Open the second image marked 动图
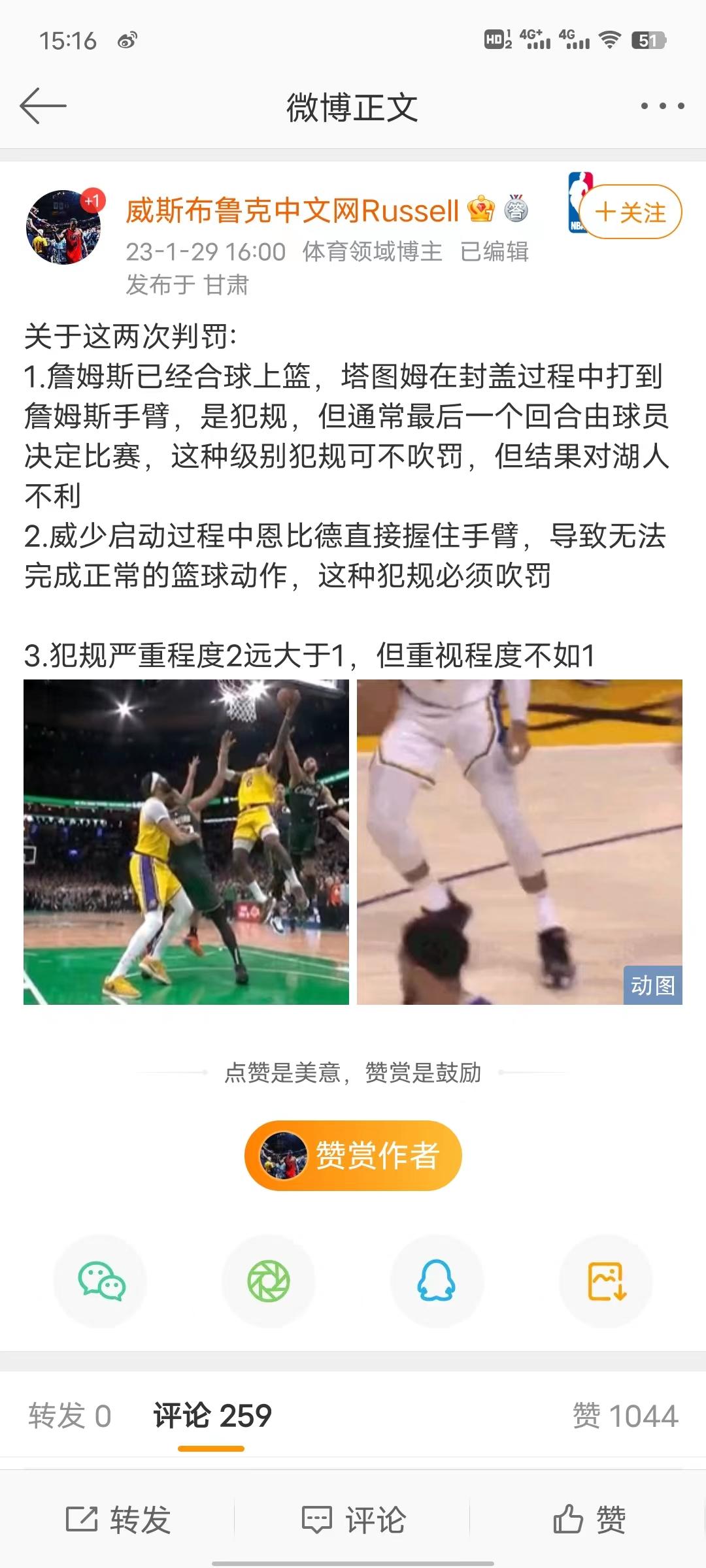 tap(519, 841)
